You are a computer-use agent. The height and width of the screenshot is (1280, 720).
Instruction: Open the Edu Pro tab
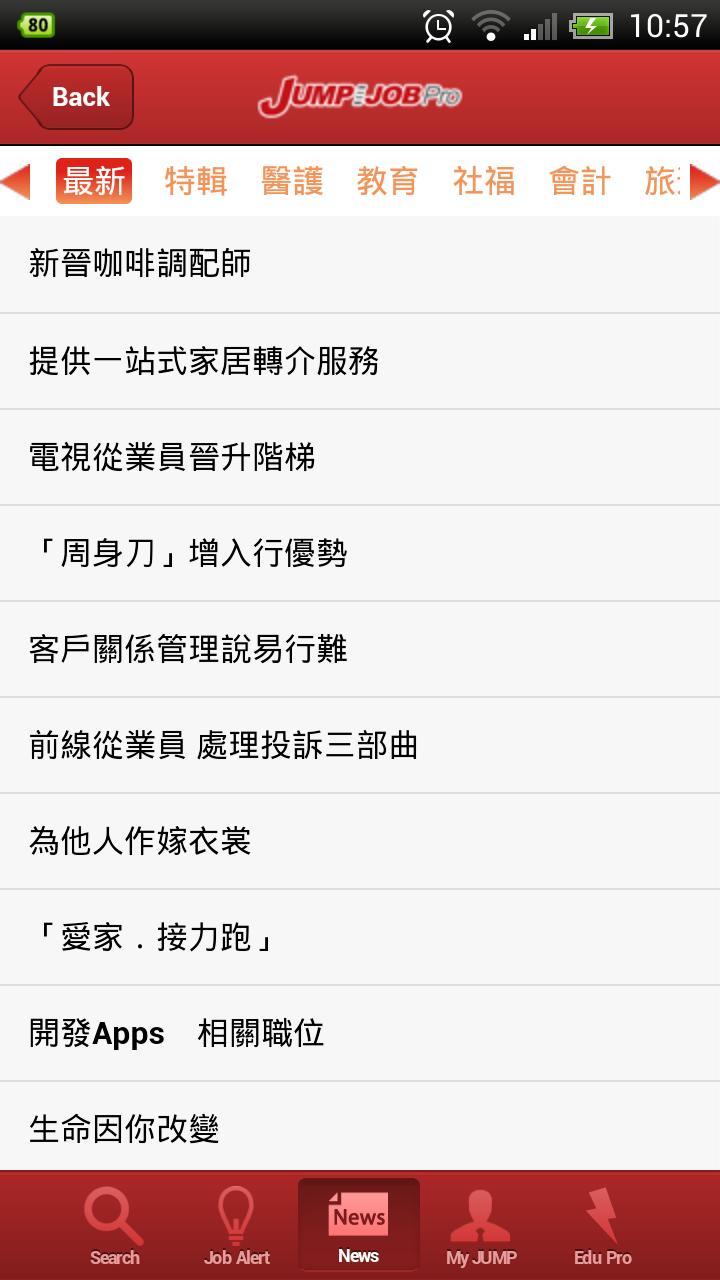pos(603,1226)
